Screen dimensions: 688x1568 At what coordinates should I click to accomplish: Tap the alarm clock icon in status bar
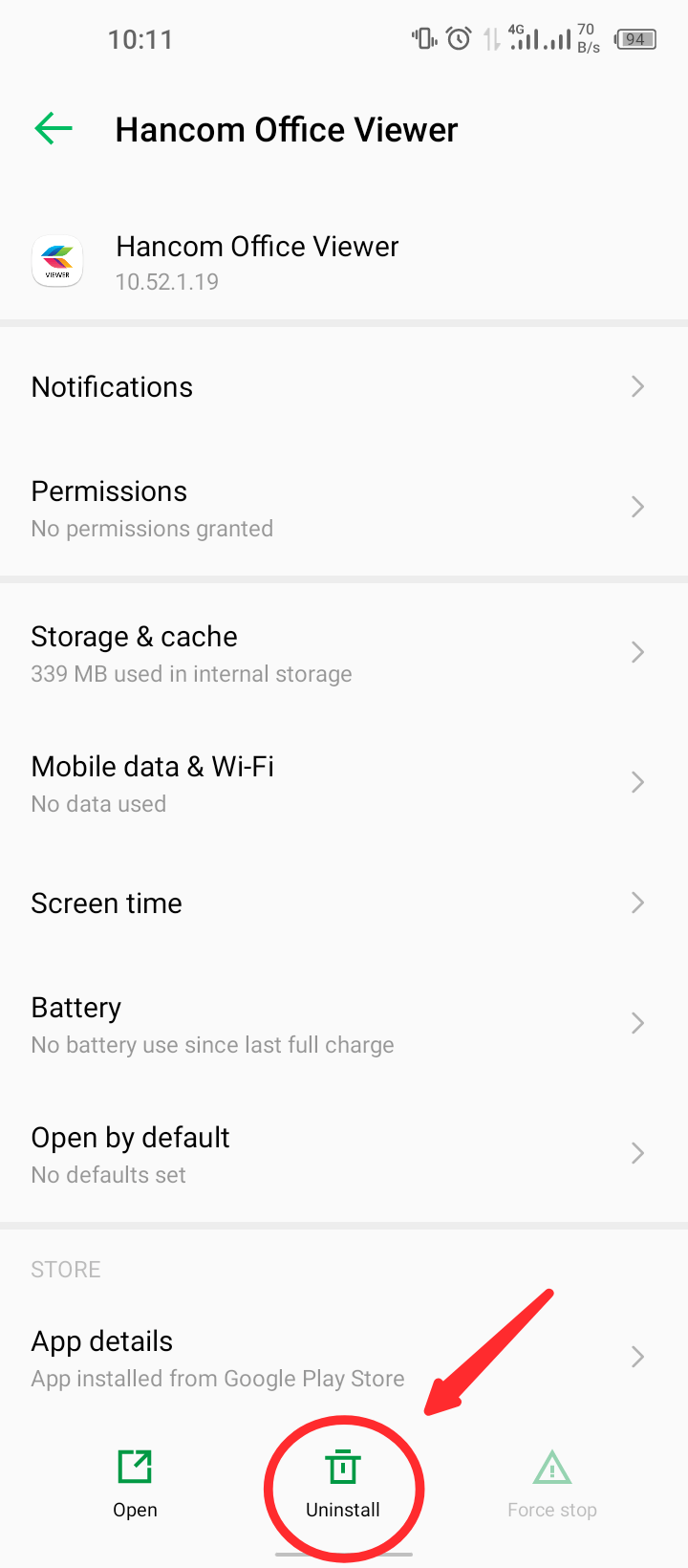[457, 38]
